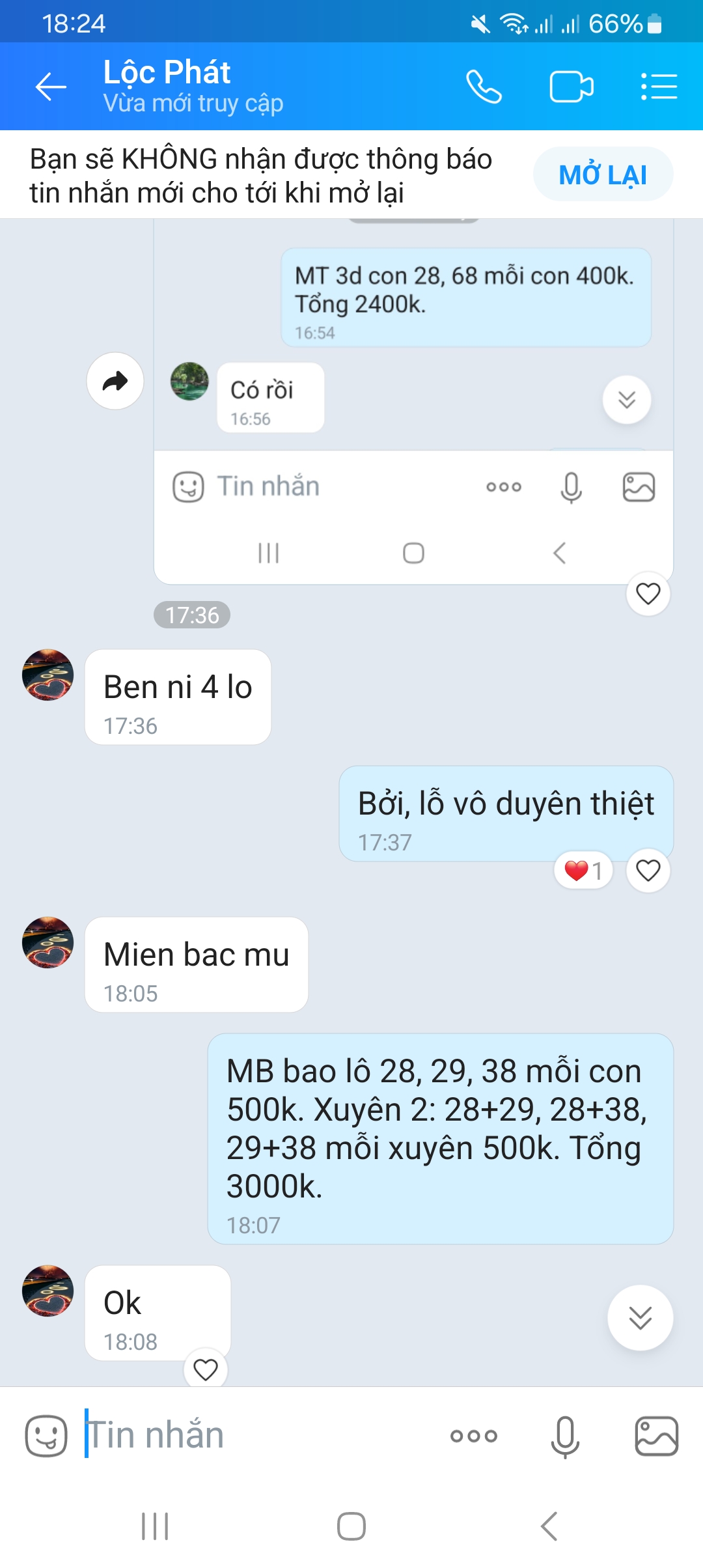Open system recent apps
The image size is (703, 1568).
[x=155, y=1526]
